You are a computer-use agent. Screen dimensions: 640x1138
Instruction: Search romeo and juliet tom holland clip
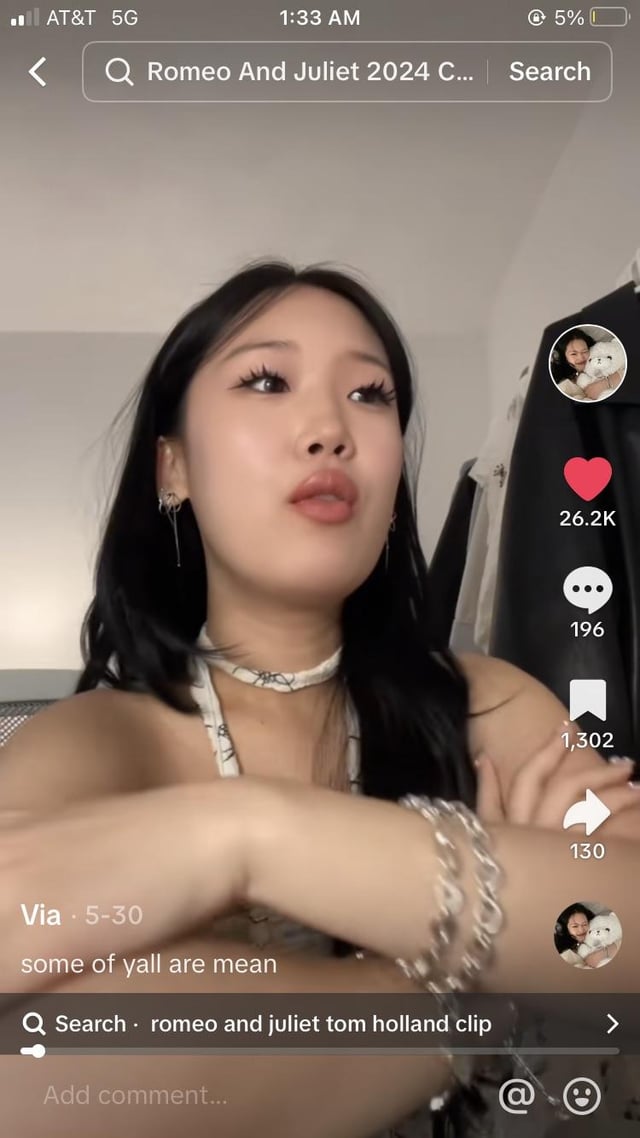320,1023
